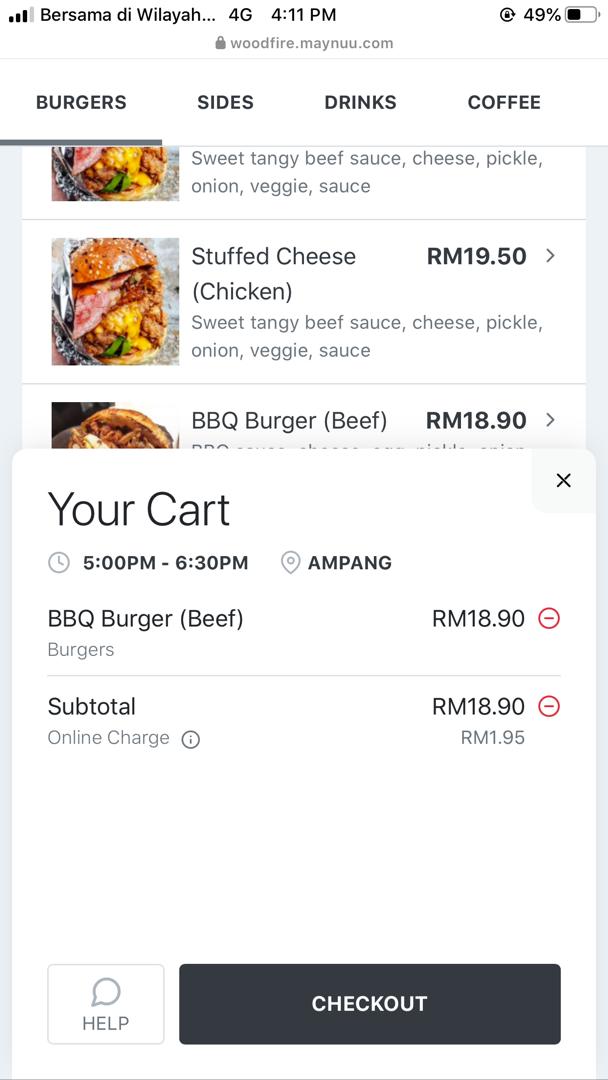Tap the minus icon beside Subtotal
Screen dimensions: 608x1080
(549, 706)
